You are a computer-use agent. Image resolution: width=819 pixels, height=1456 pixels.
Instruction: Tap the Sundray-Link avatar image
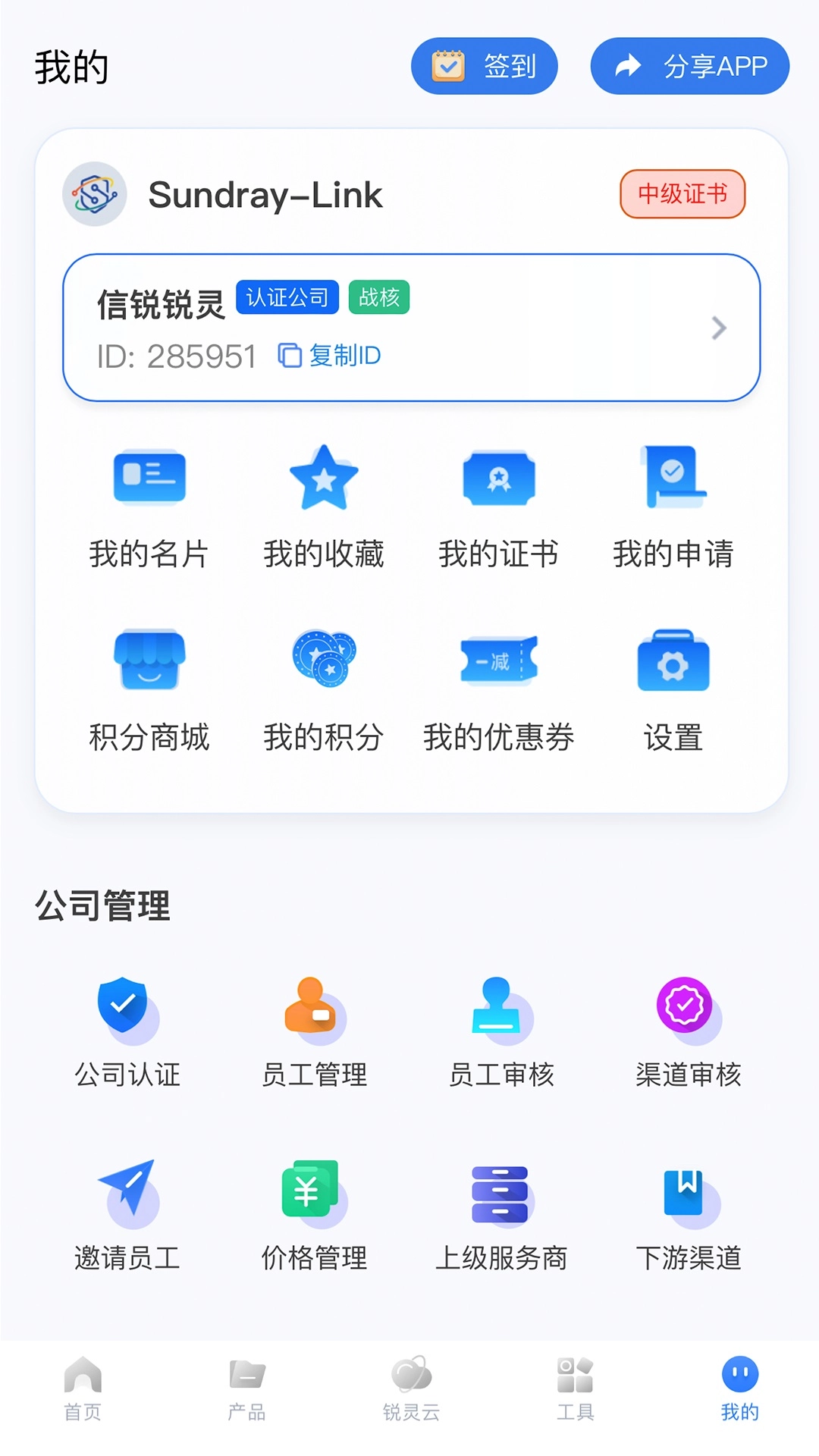(93, 194)
